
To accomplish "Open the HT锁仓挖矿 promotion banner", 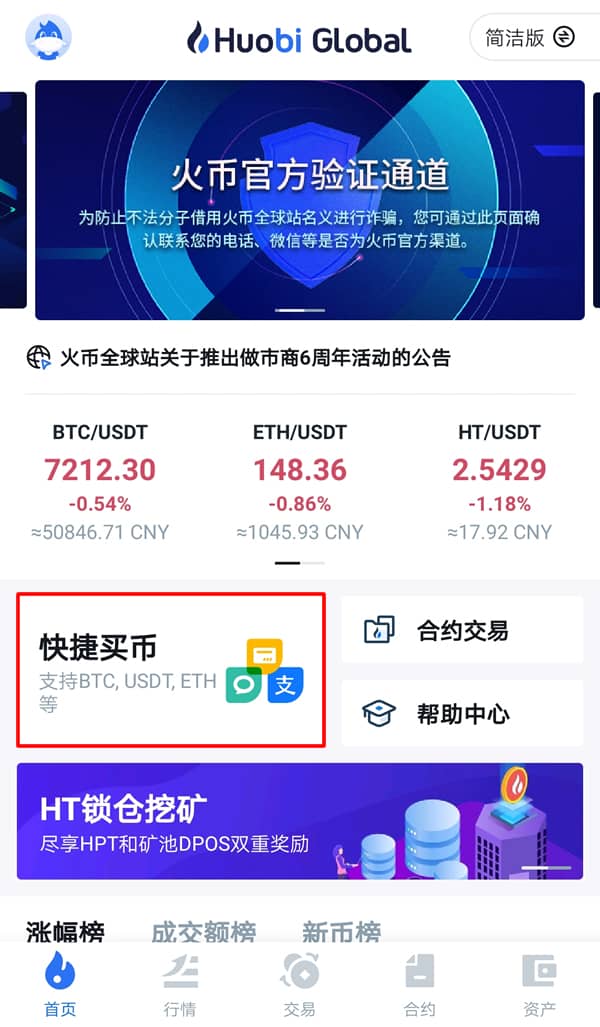I will (x=300, y=821).
